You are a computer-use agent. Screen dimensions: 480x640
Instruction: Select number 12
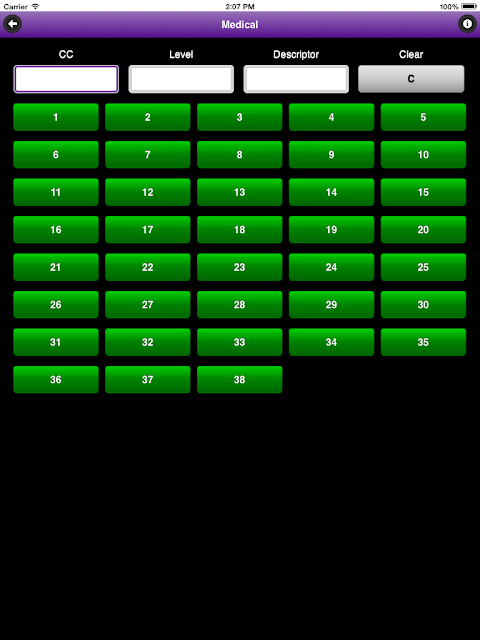[x=148, y=192]
